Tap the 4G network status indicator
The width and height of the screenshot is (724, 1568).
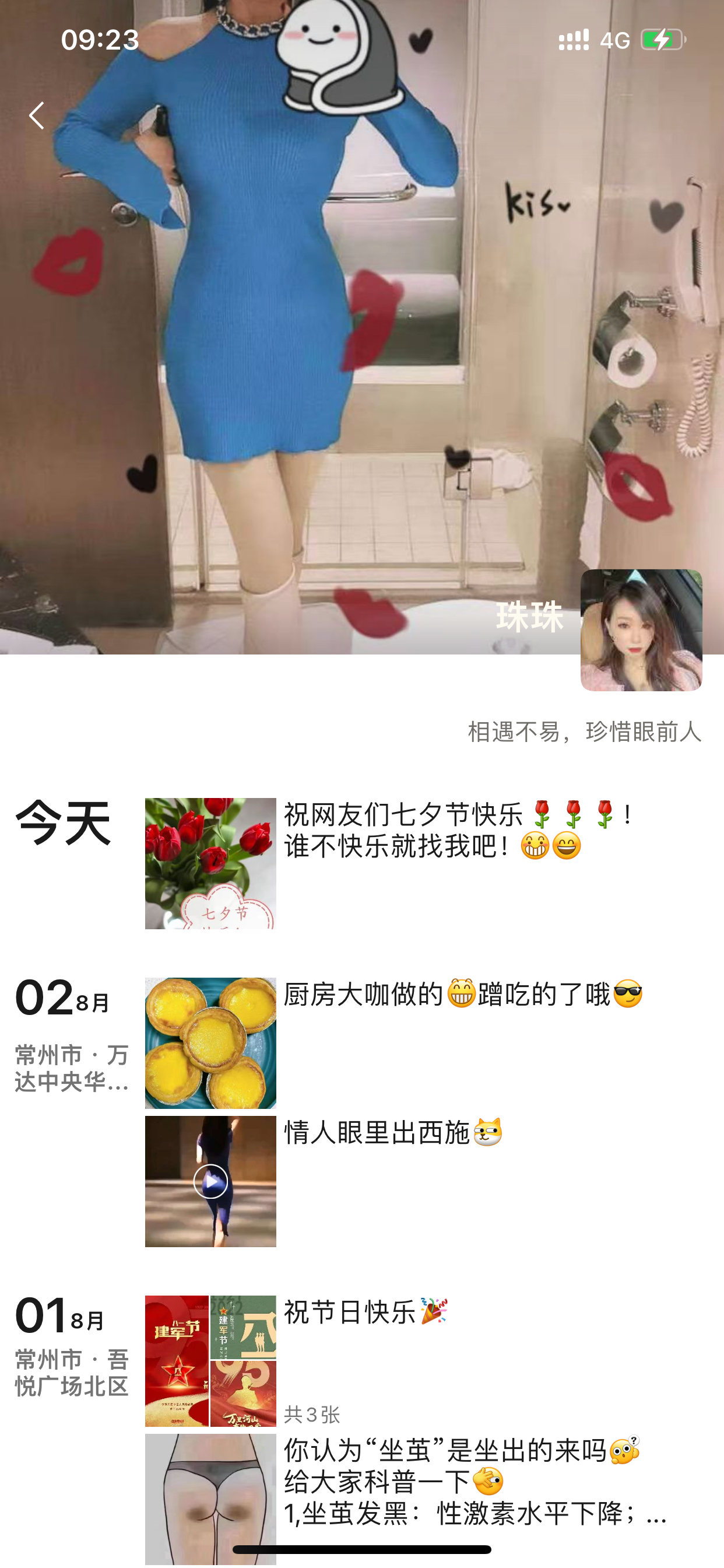click(614, 40)
